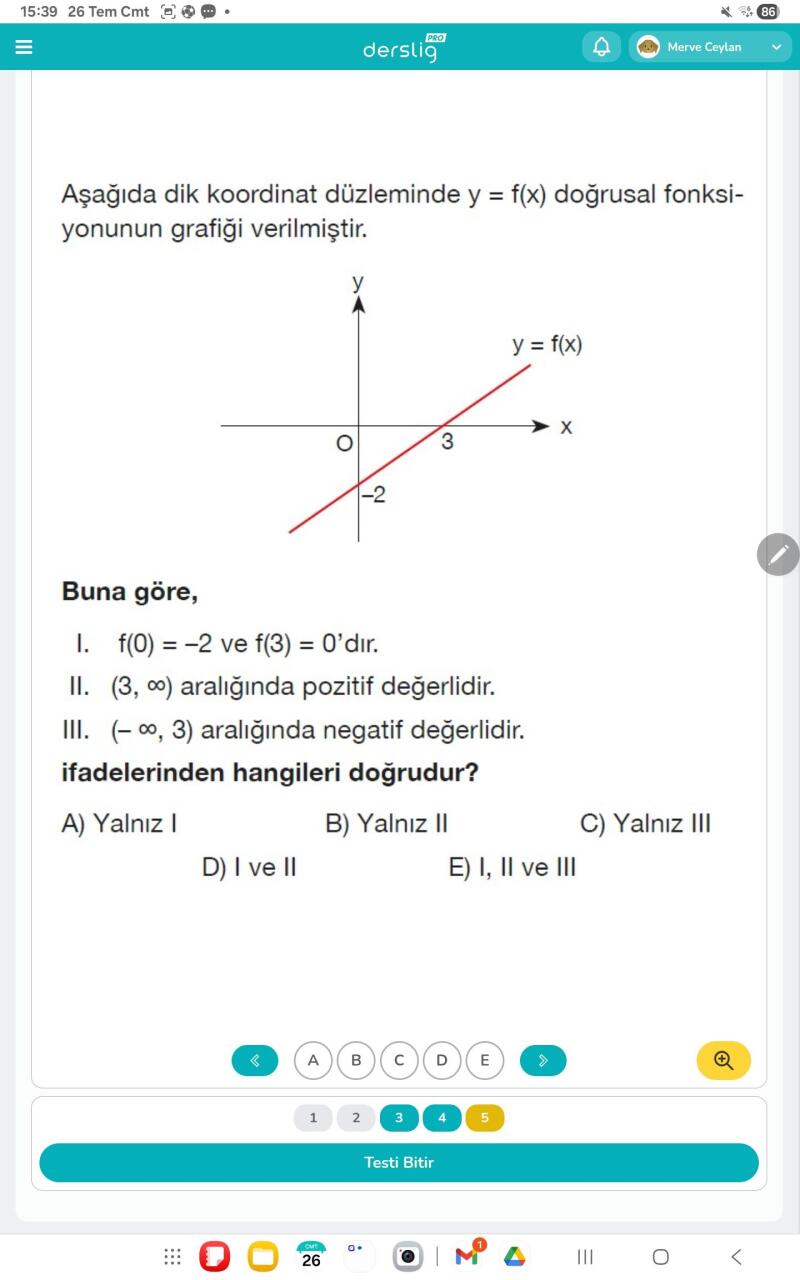The height and width of the screenshot is (1280, 800).
Task: Tap the pencil drawing tool button
Action: (x=778, y=554)
